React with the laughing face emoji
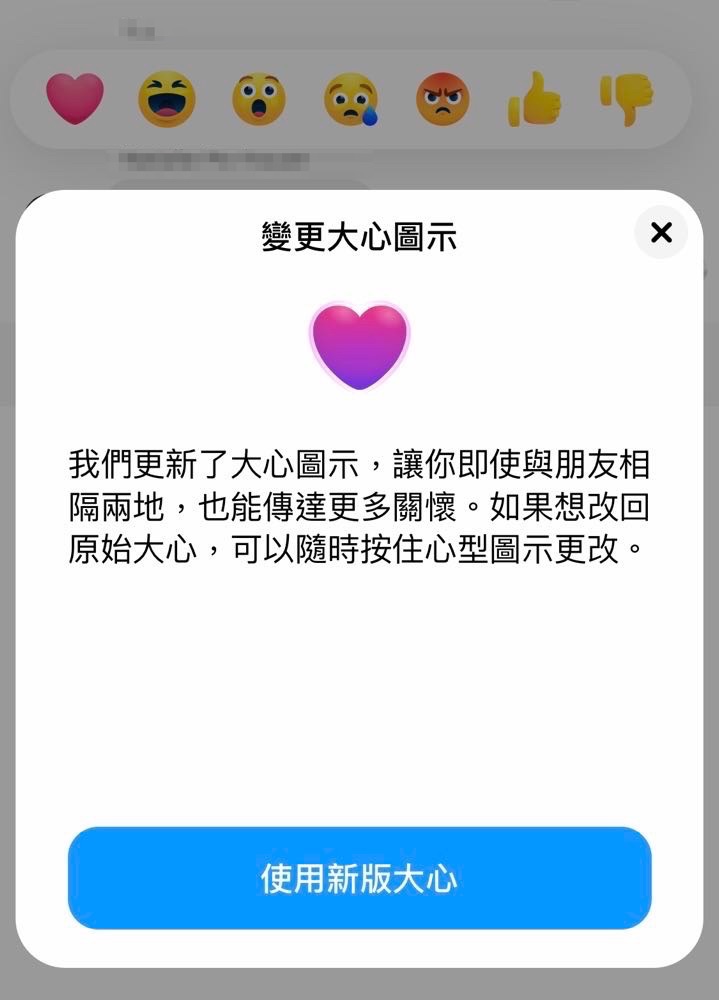Screen dimensions: 719x1000 point(167,100)
